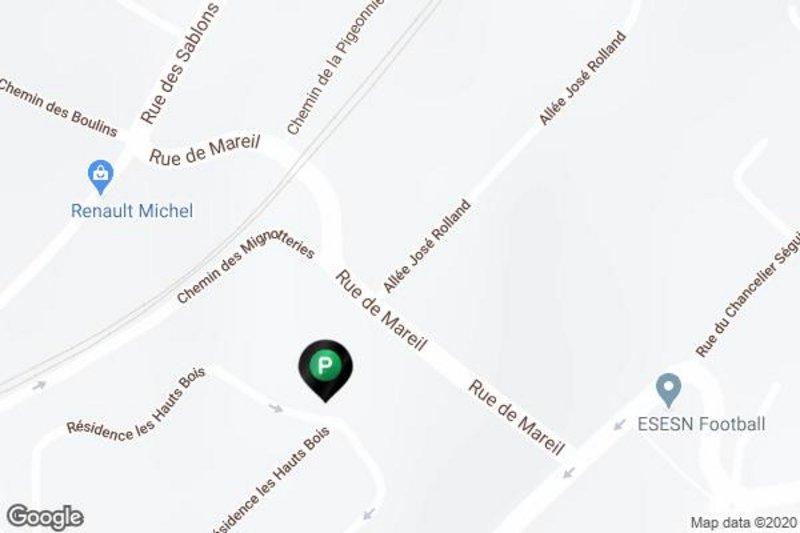
Task: Open the Renault Michel place marker
Action: [101, 177]
